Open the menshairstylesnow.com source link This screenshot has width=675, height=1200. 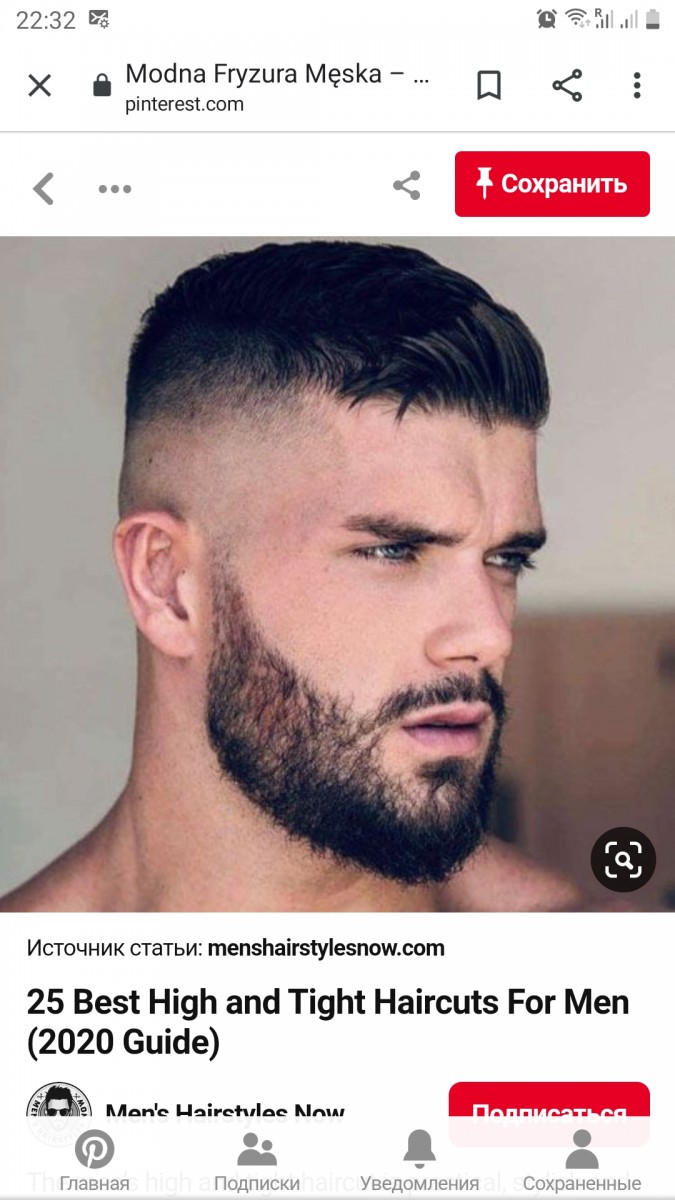click(326, 948)
